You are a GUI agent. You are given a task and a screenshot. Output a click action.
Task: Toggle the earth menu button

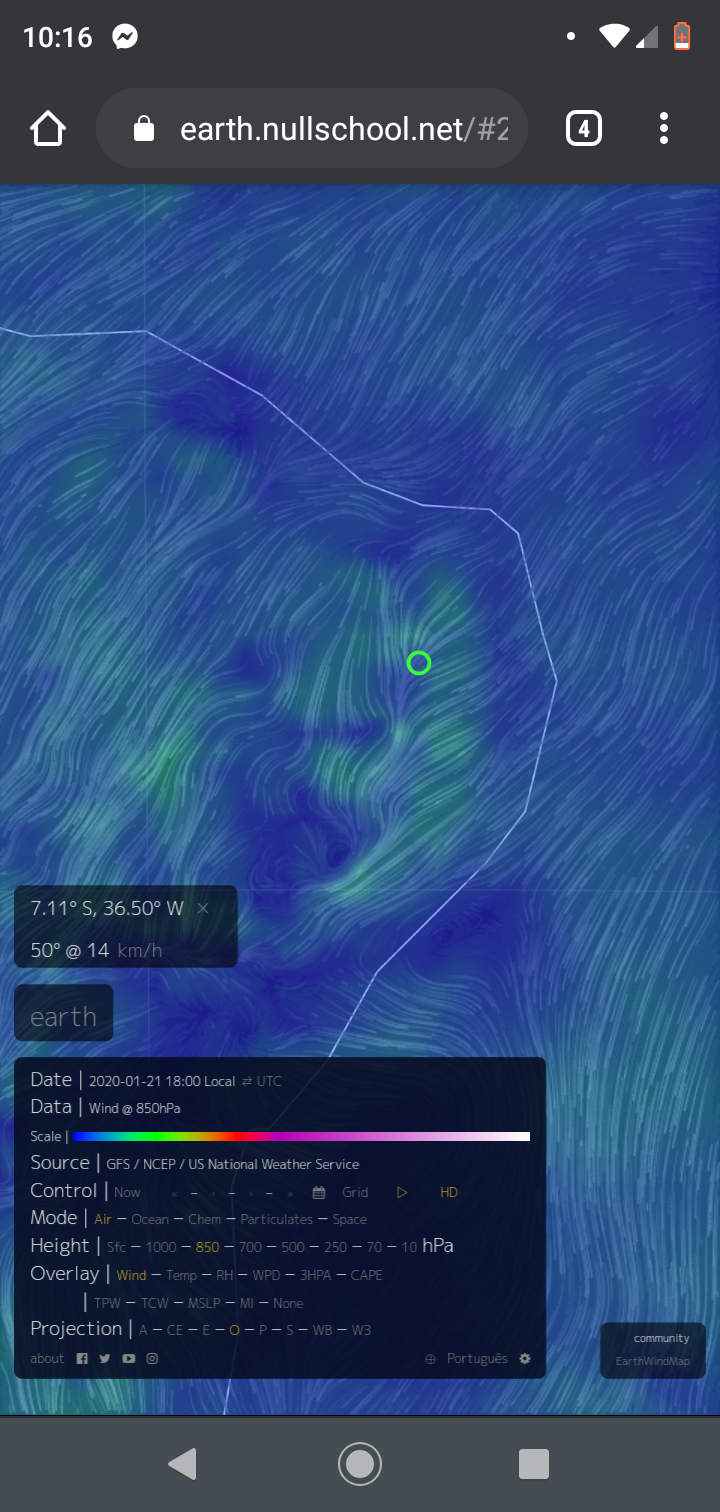63,1016
